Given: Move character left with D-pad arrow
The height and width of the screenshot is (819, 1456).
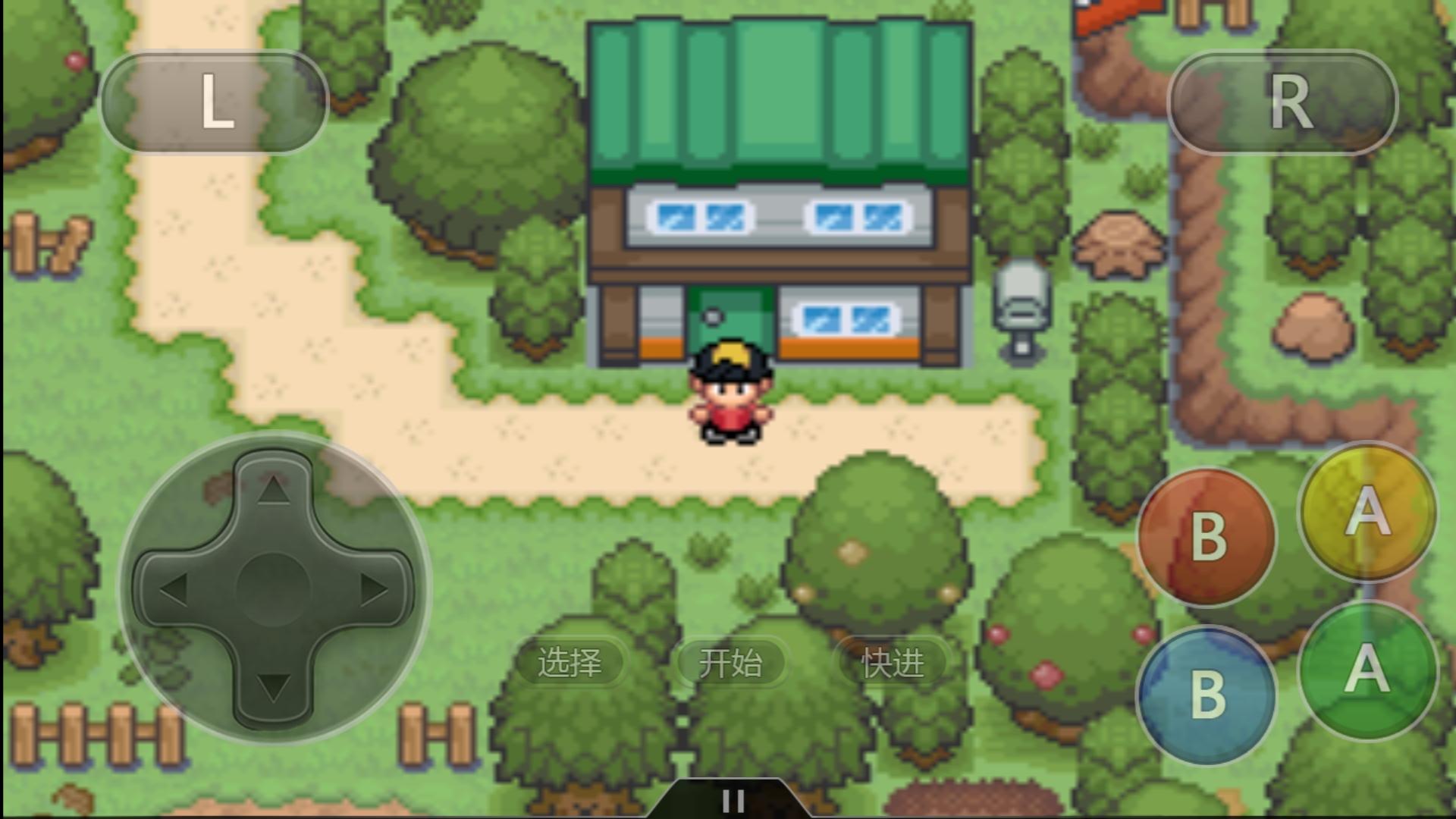Looking at the screenshot, I should pyautogui.click(x=174, y=589).
